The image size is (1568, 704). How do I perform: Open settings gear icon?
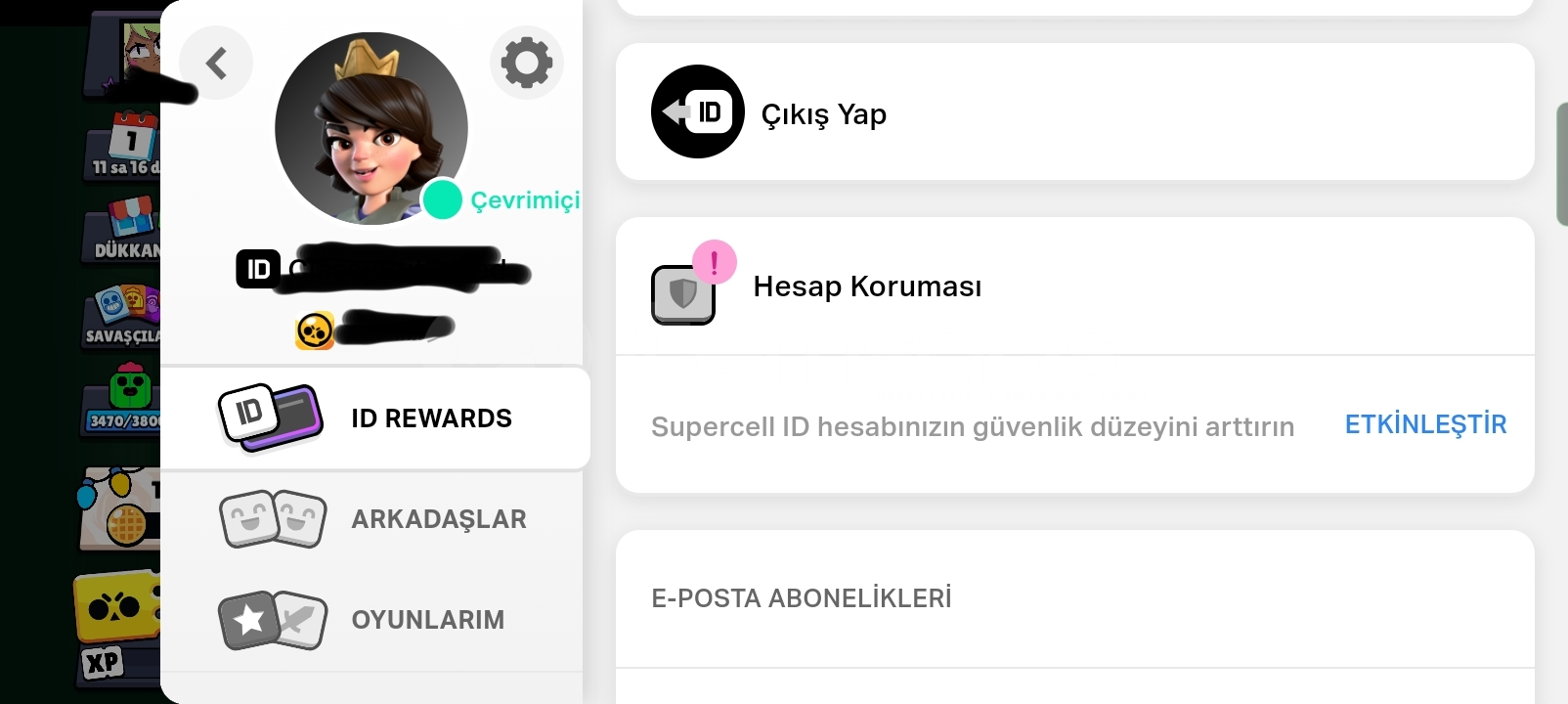[526, 64]
